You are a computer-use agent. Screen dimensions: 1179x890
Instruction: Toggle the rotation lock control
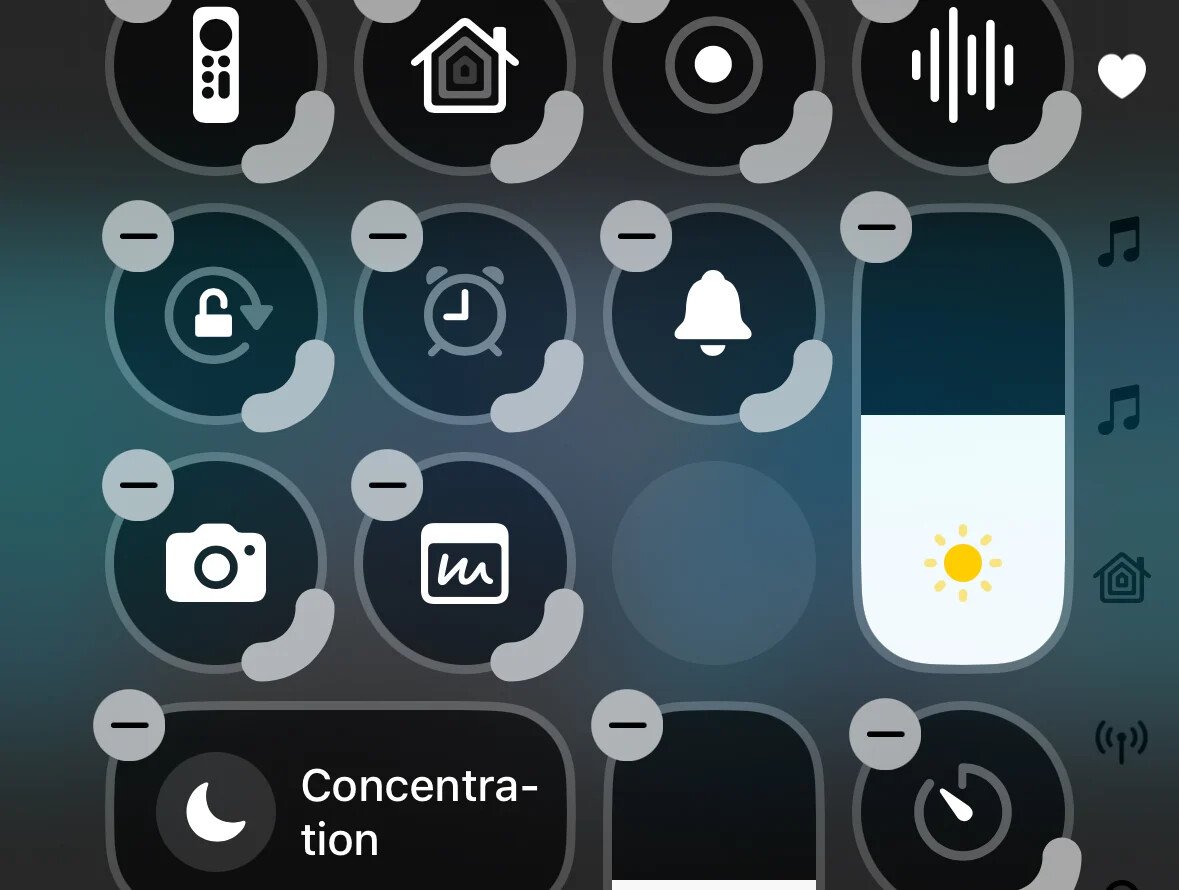[x=216, y=314]
